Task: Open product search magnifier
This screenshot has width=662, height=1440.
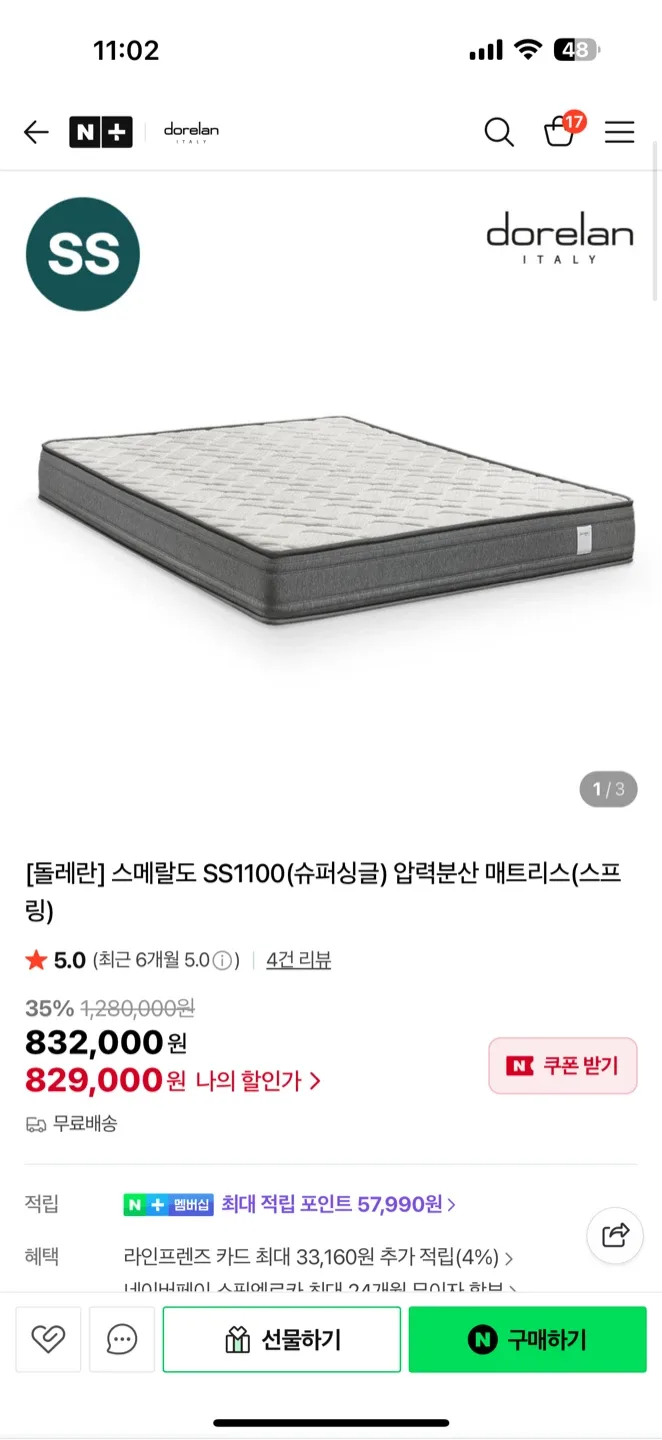Action: (x=498, y=132)
